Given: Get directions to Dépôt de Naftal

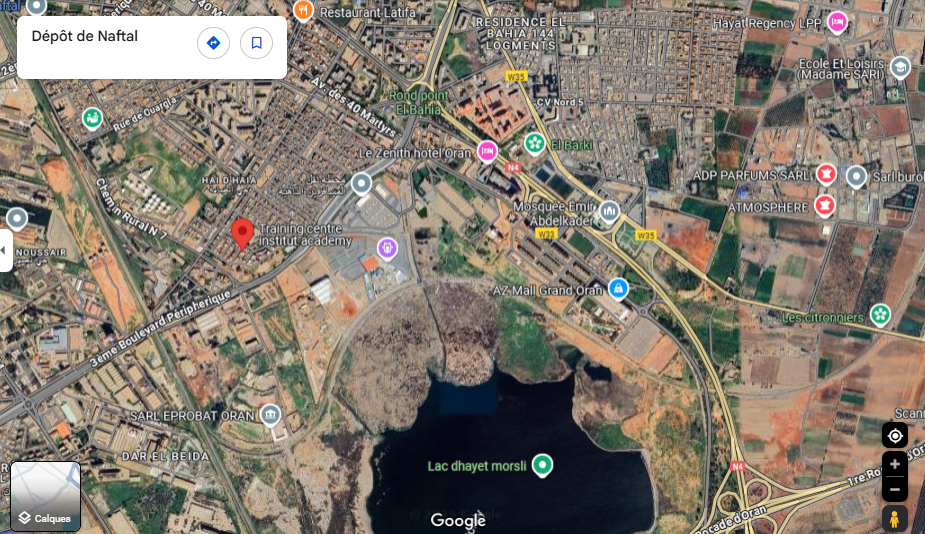Looking at the screenshot, I should click(x=213, y=43).
